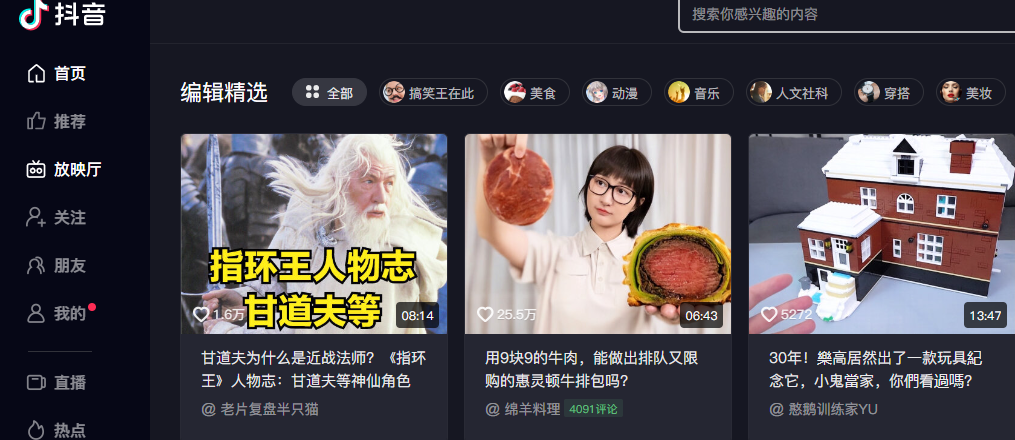Play the 惠灵顿牛排包 video
This screenshot has width=1015, height=440.
click(597, 234)
